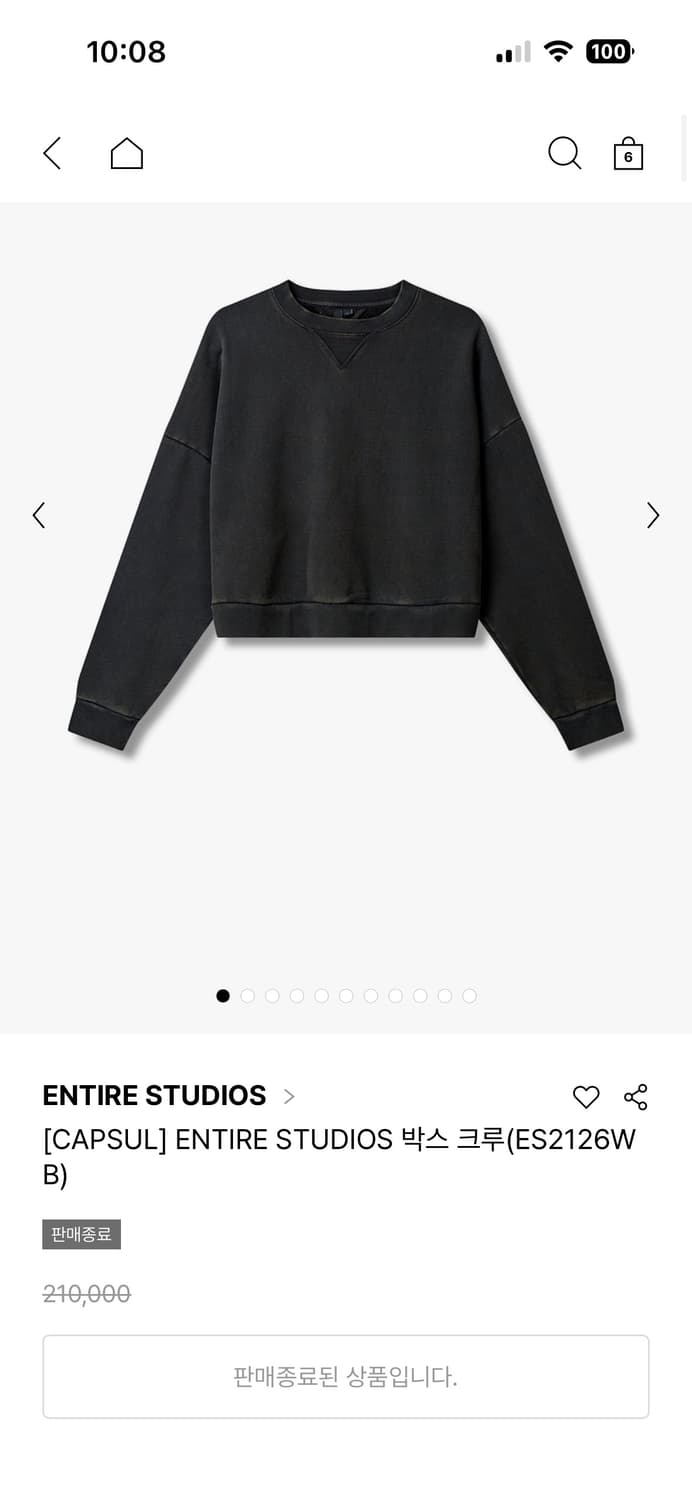Viewport: 692px width, 1500px height.
Task: Show the previous product image
Action: pyautogui.click(x=39, y=515)
